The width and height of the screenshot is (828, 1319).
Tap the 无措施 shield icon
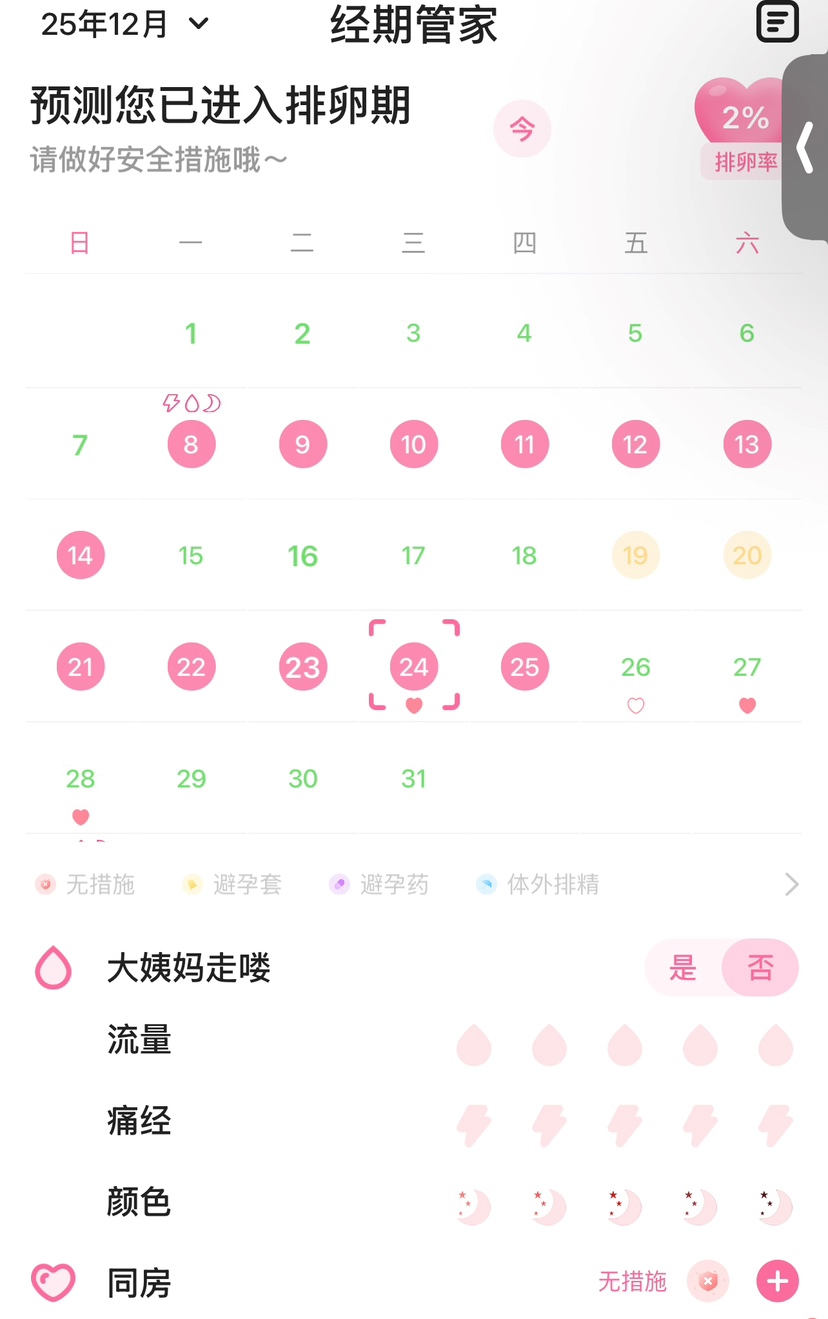tap(708, 1282)
